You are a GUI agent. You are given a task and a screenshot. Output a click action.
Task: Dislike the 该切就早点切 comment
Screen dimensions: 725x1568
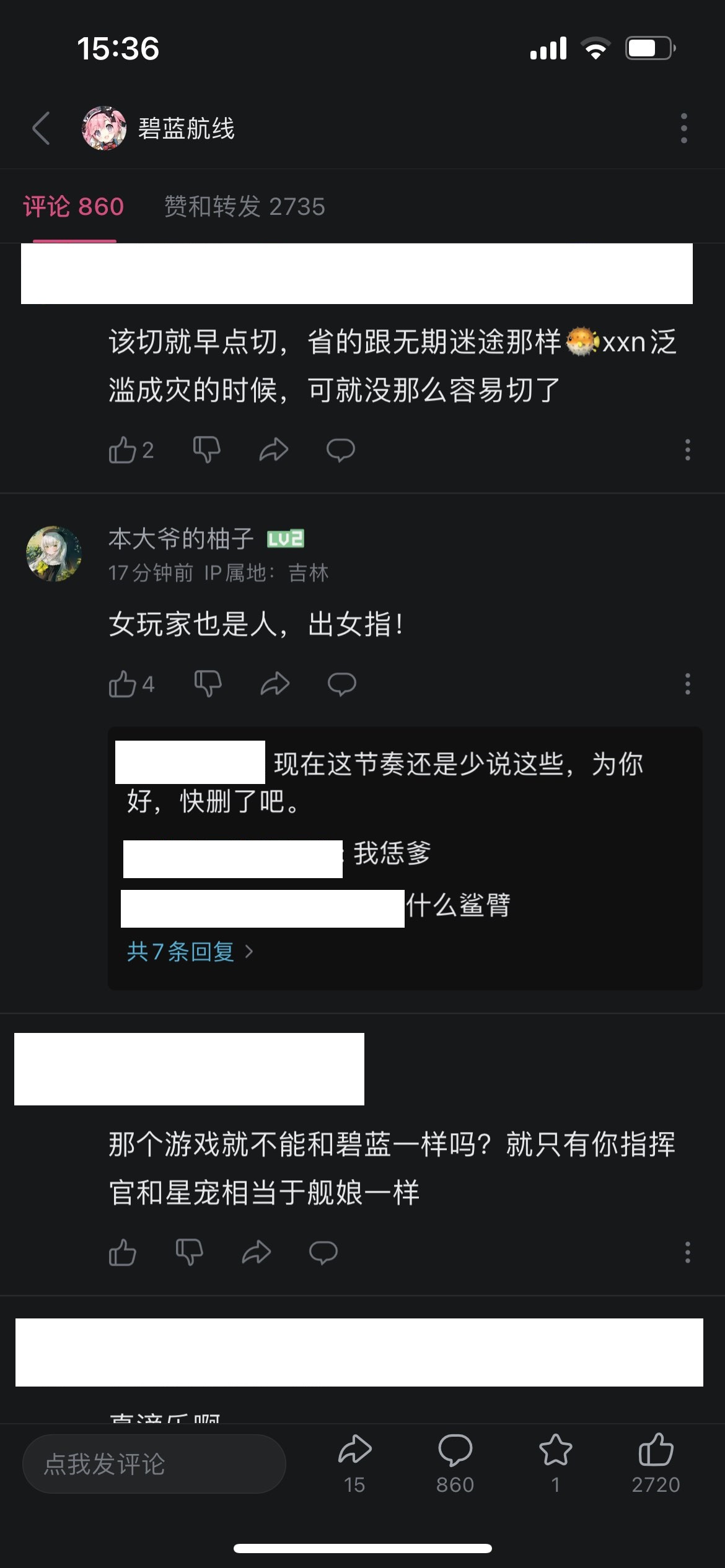click(x=207, y=450)
